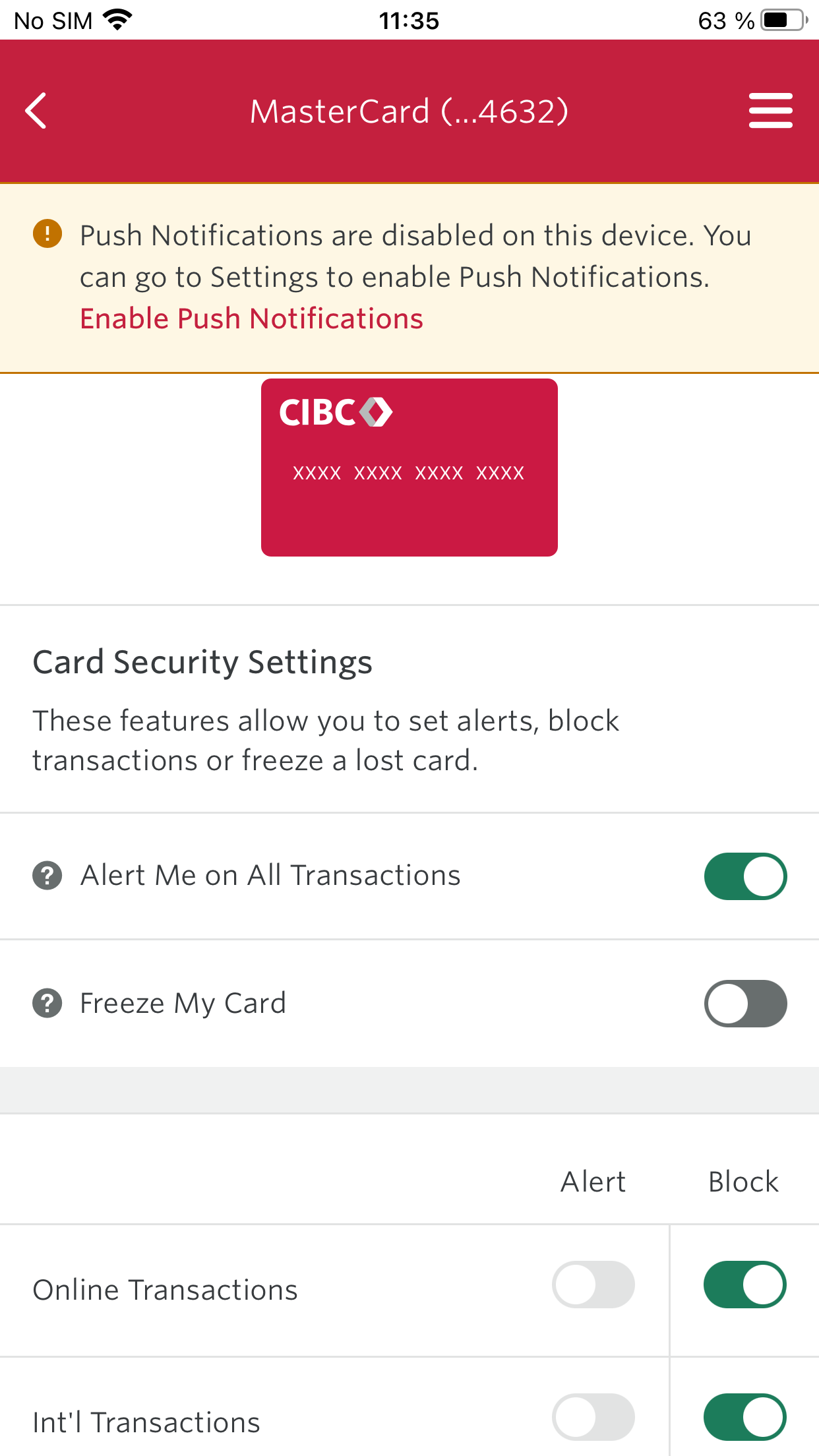Open help for Freeze My Card
Image resolution: width=819 pixels, height=1456 pixels.
45,1003
